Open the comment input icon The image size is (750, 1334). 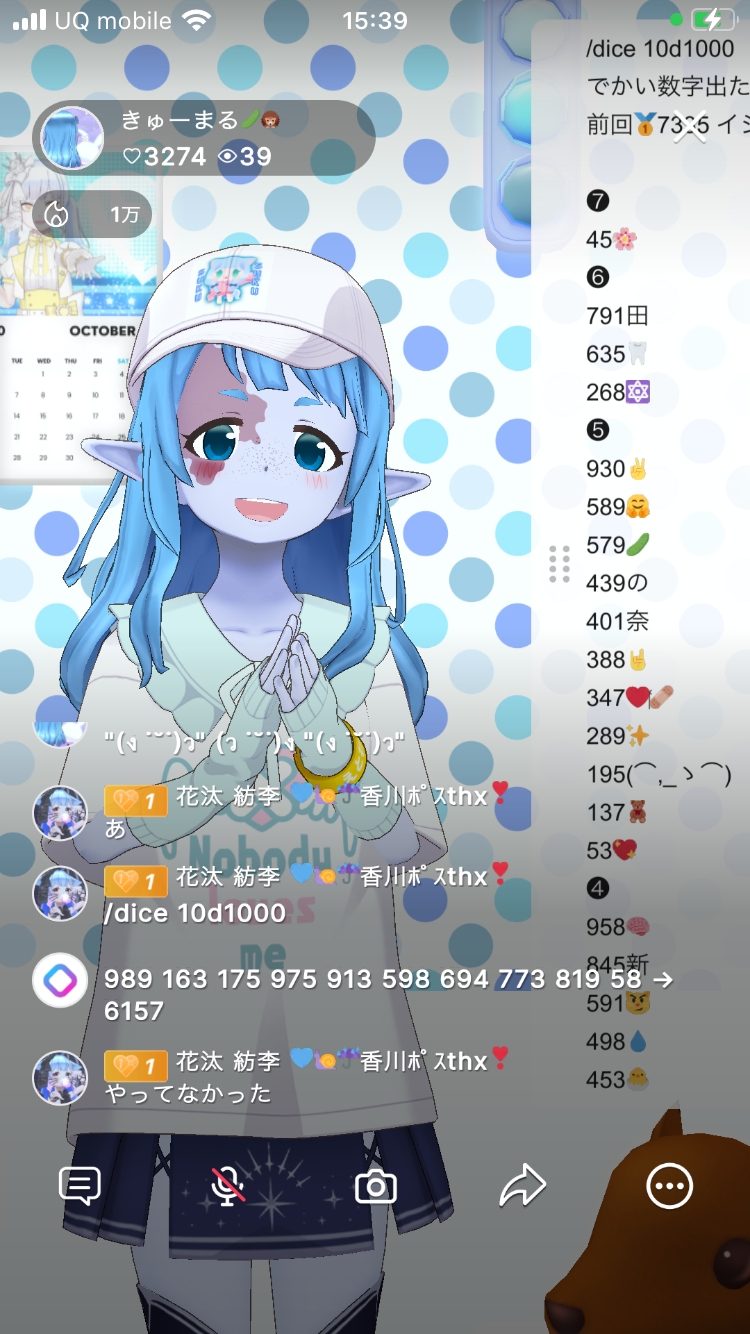tap(80, 1186)
